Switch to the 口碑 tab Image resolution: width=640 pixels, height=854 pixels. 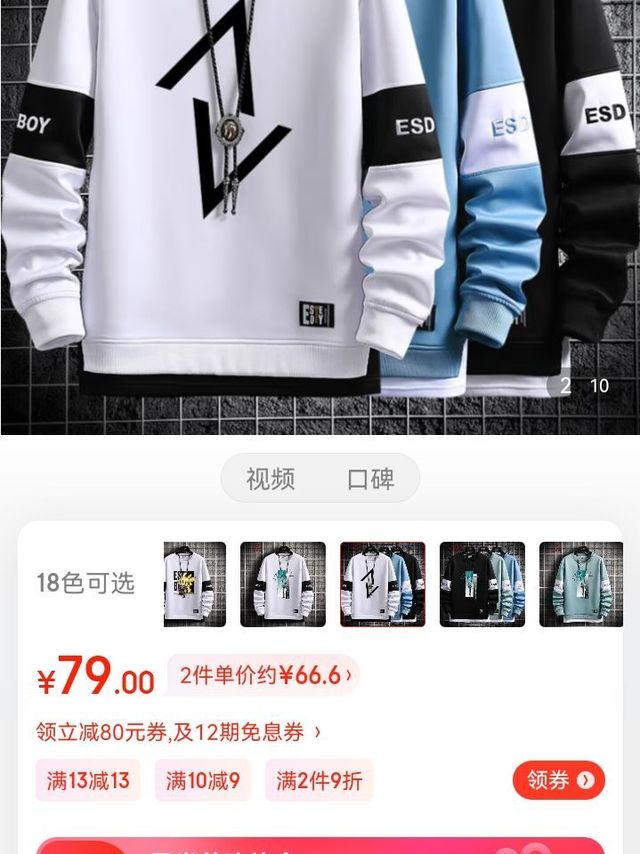pos(370,479)
